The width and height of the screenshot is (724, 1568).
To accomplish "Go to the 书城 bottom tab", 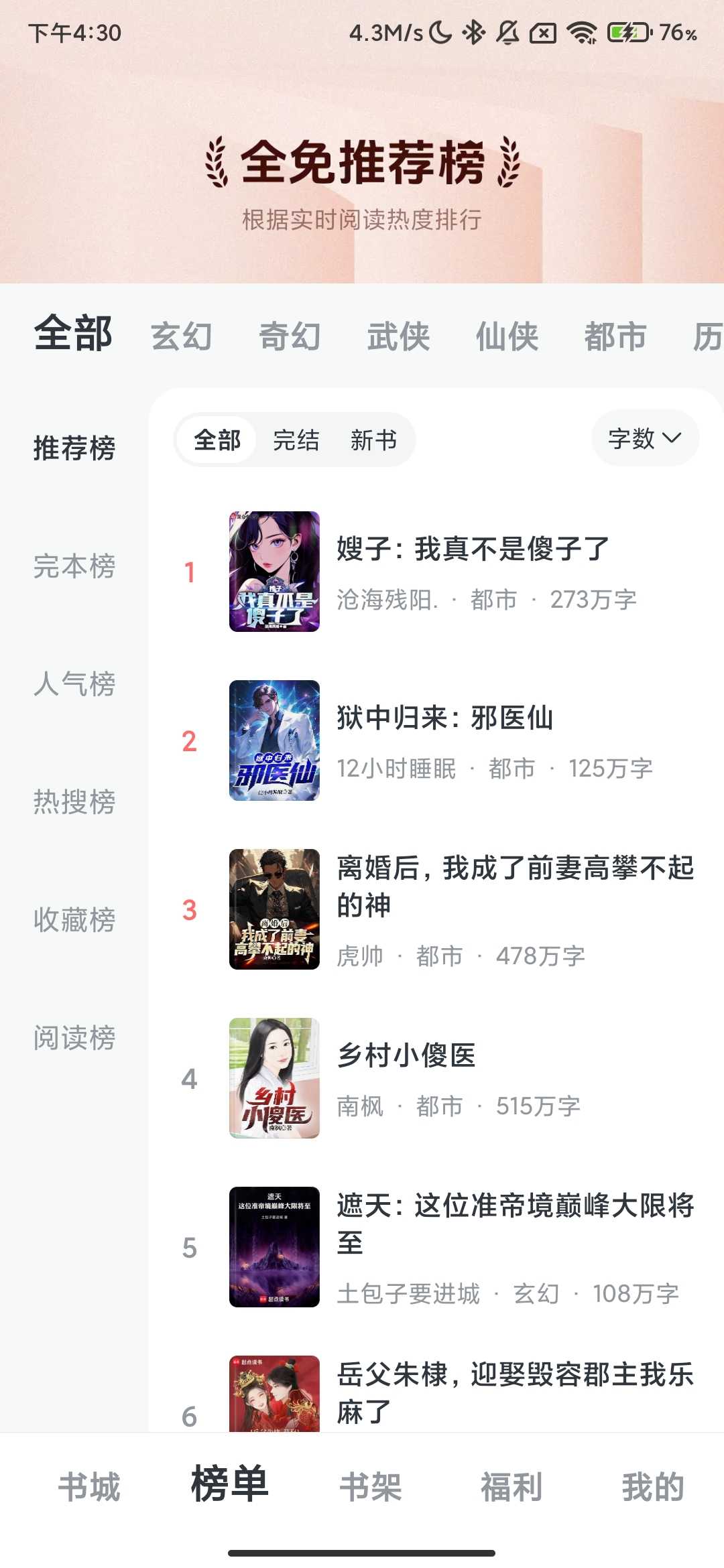I will coord(89,1487).
